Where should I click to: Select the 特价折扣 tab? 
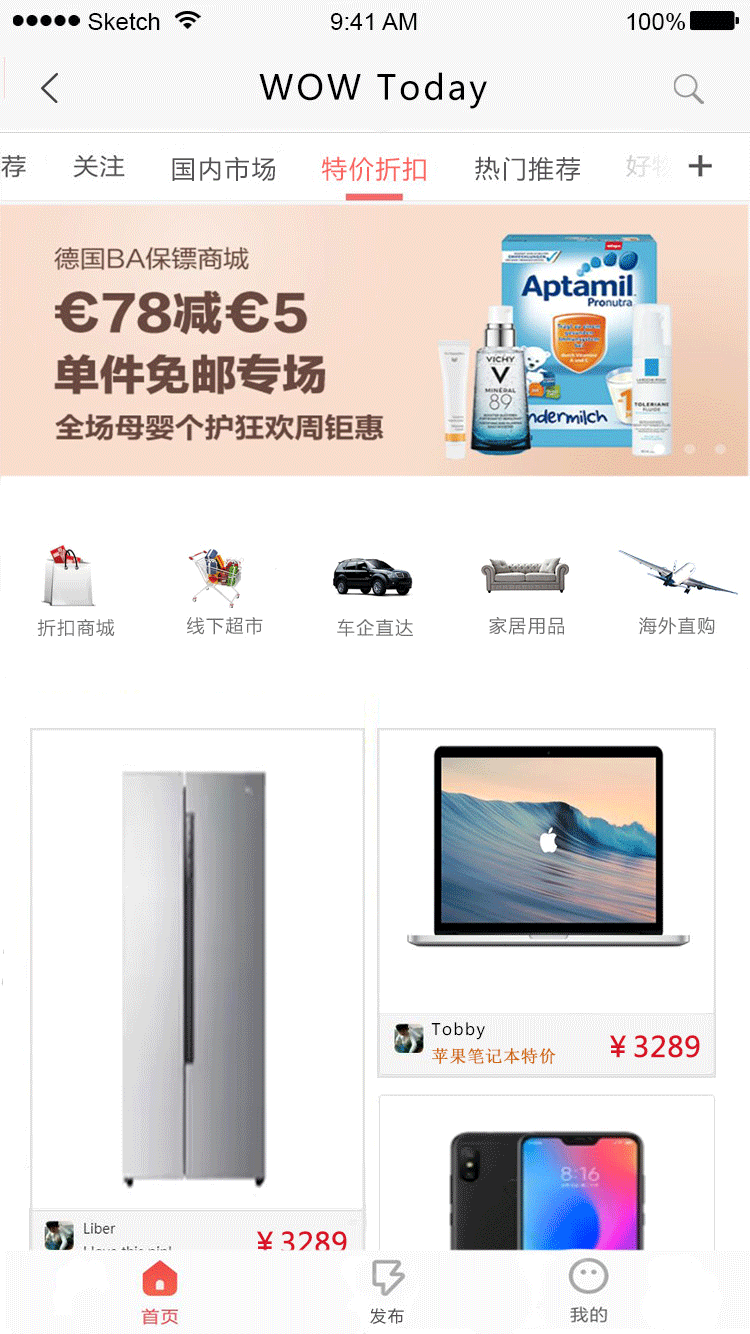(x=374, y=169)
